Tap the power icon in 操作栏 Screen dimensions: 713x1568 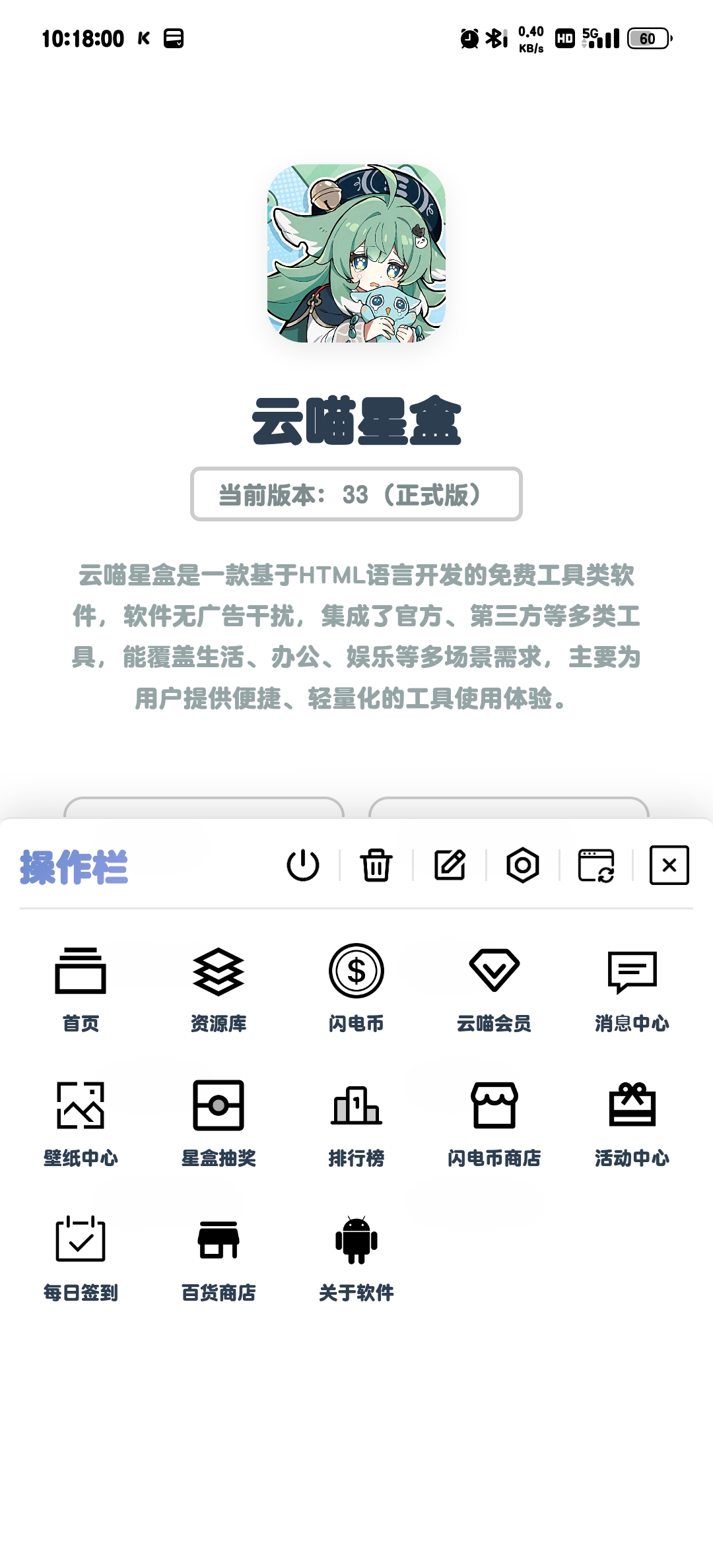coord(303,865)
